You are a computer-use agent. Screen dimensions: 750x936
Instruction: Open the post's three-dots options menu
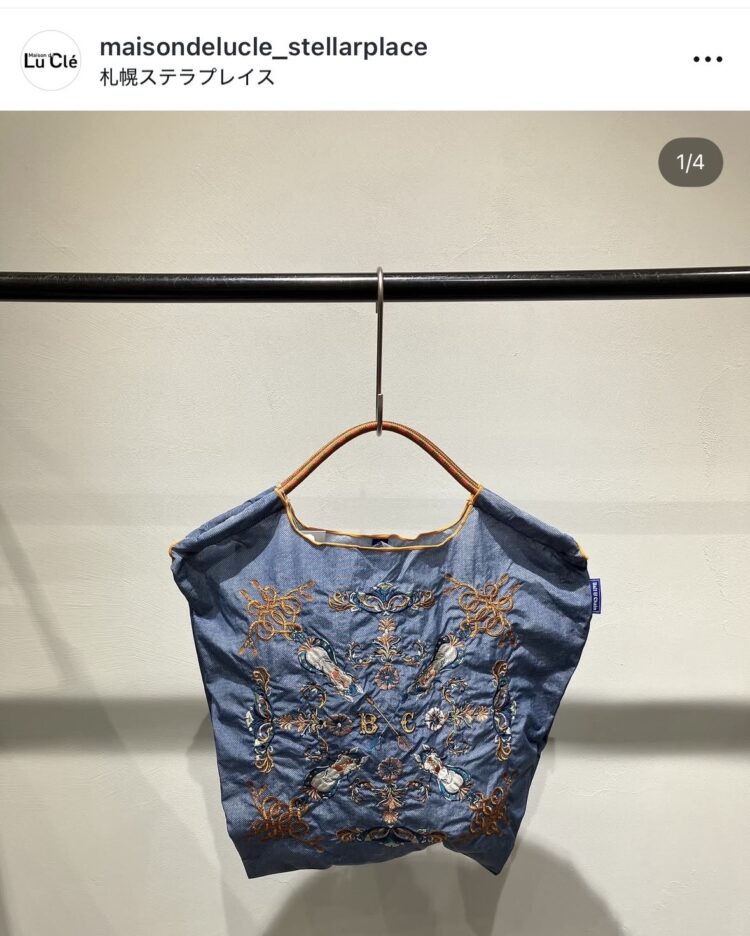pos(707,59)
